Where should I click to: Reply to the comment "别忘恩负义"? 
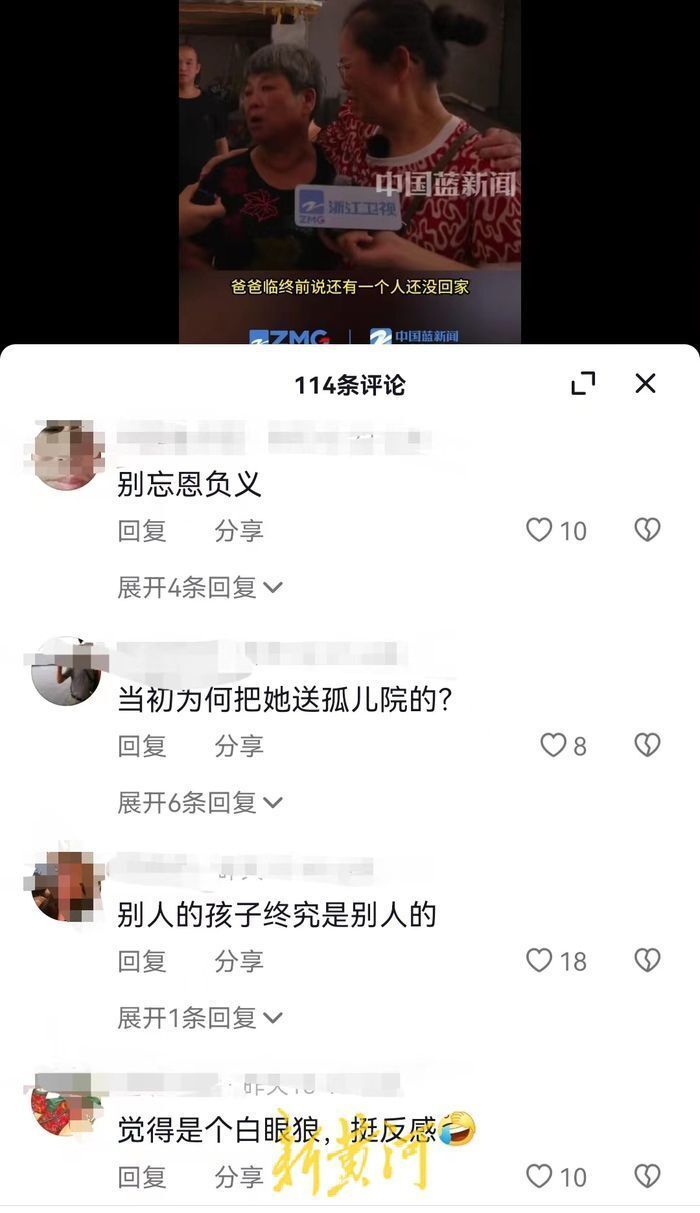[x=142, y=531]
